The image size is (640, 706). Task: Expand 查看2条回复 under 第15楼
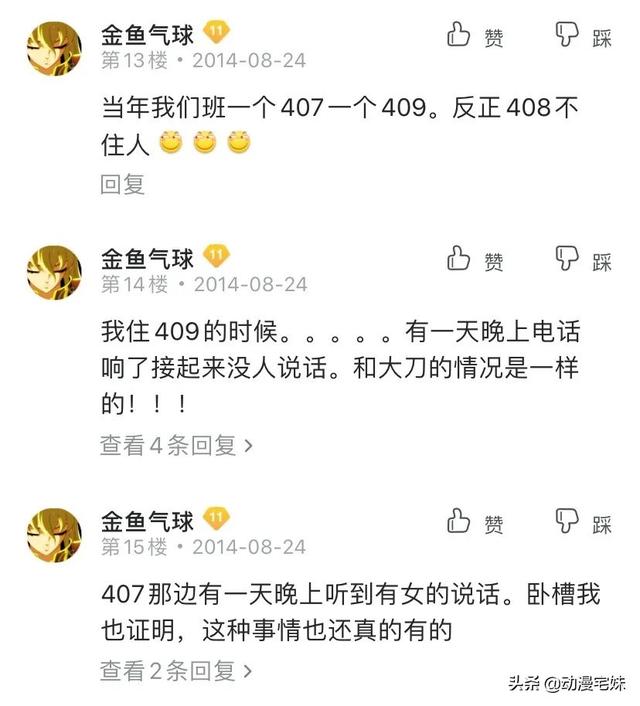click(176, 669)
